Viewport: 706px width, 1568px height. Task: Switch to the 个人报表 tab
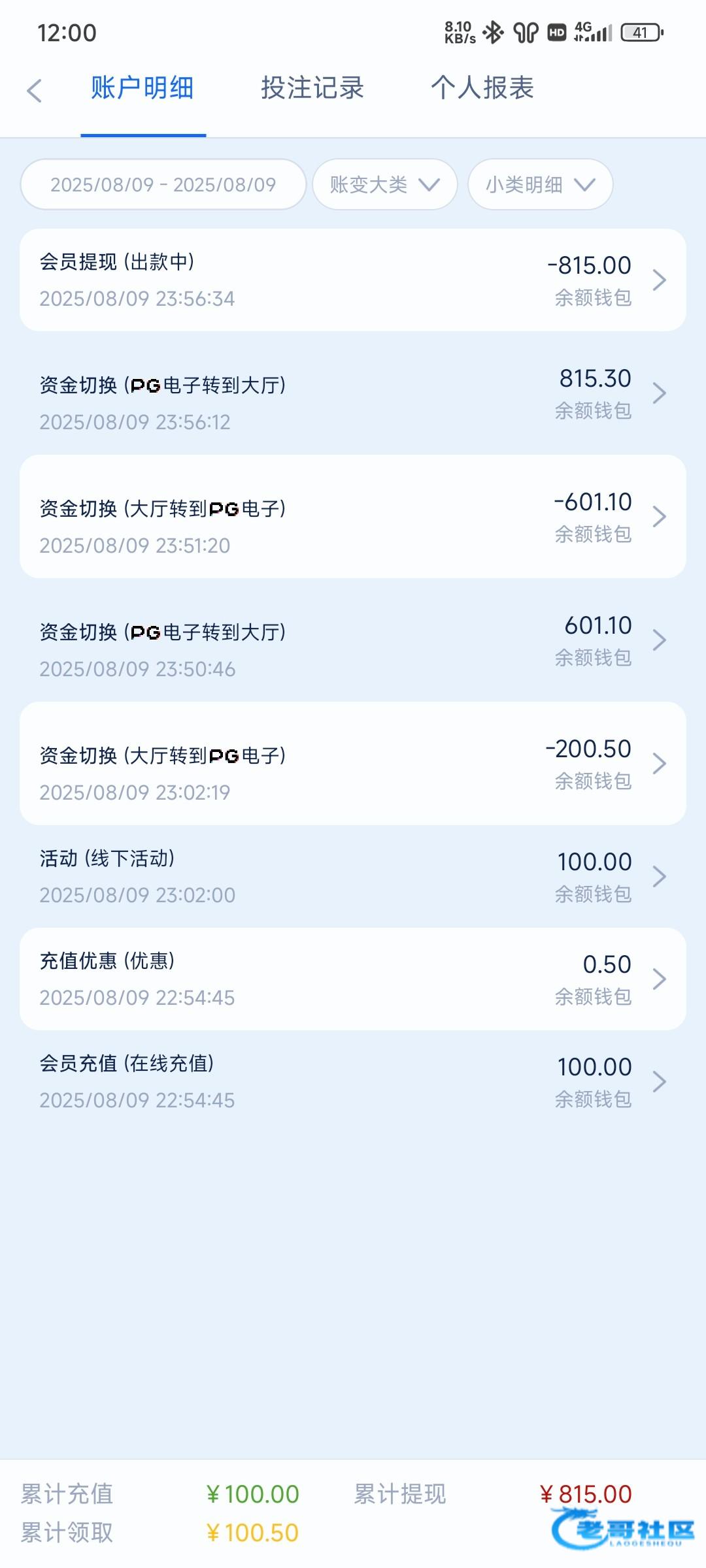point(482,88)
